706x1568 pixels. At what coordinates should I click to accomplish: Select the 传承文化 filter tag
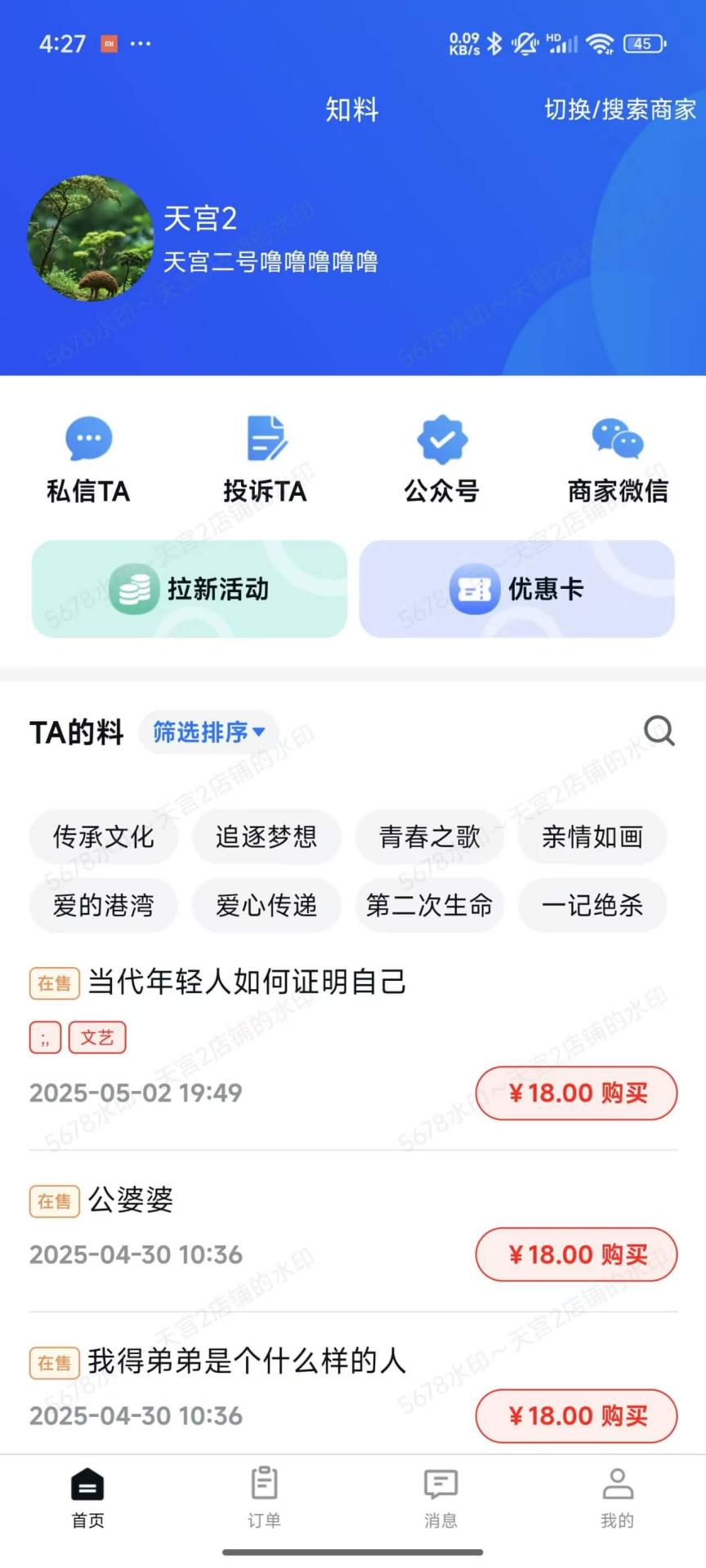[x=103, y=836]
